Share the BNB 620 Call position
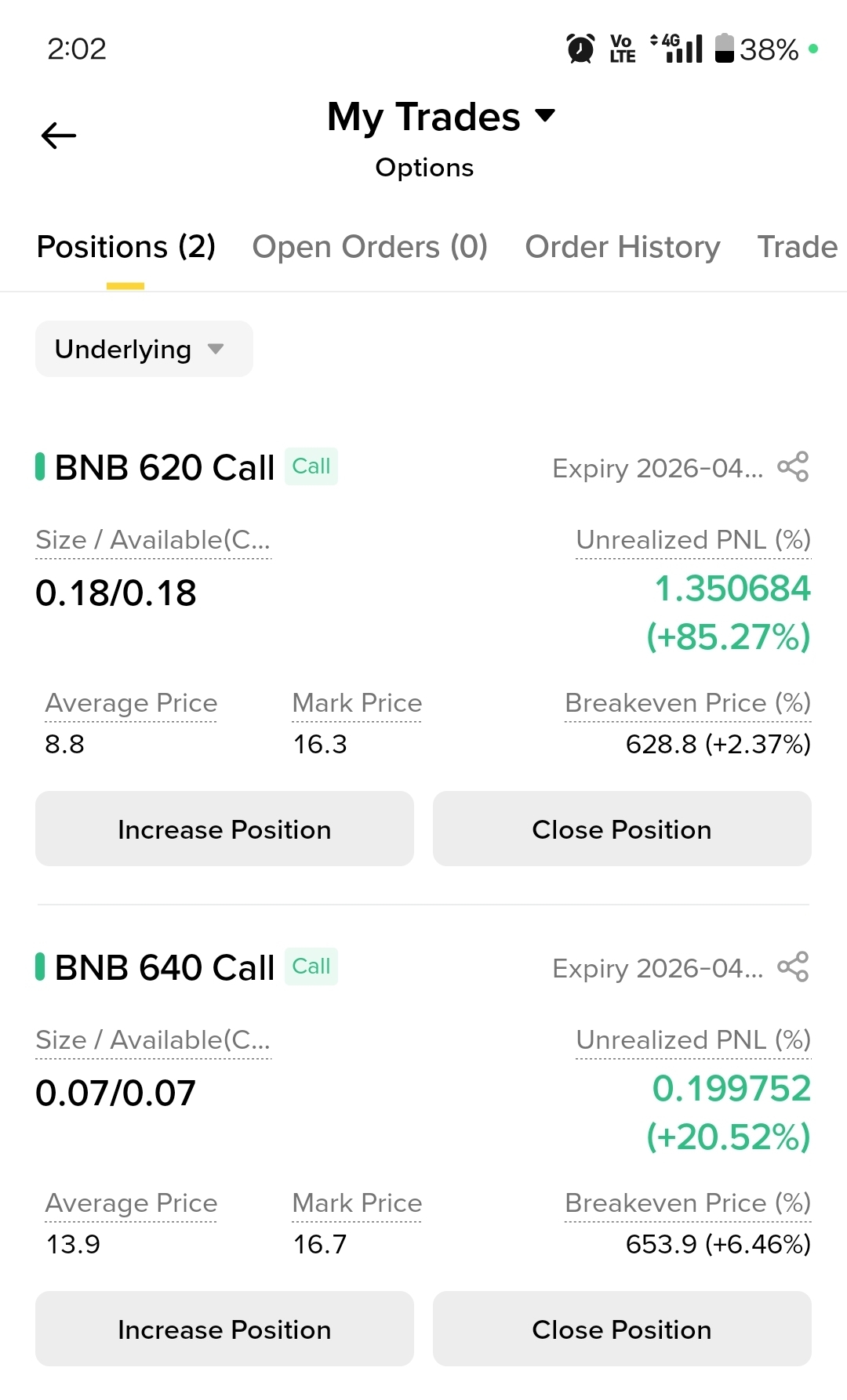The image size is (847, 1400). point(793,467)
